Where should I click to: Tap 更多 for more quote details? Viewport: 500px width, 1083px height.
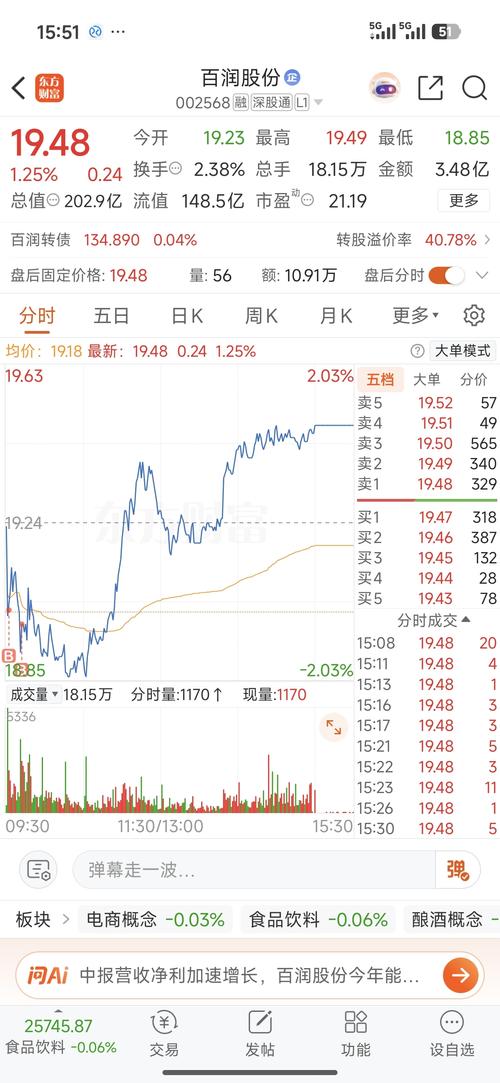tap(464, 201)
